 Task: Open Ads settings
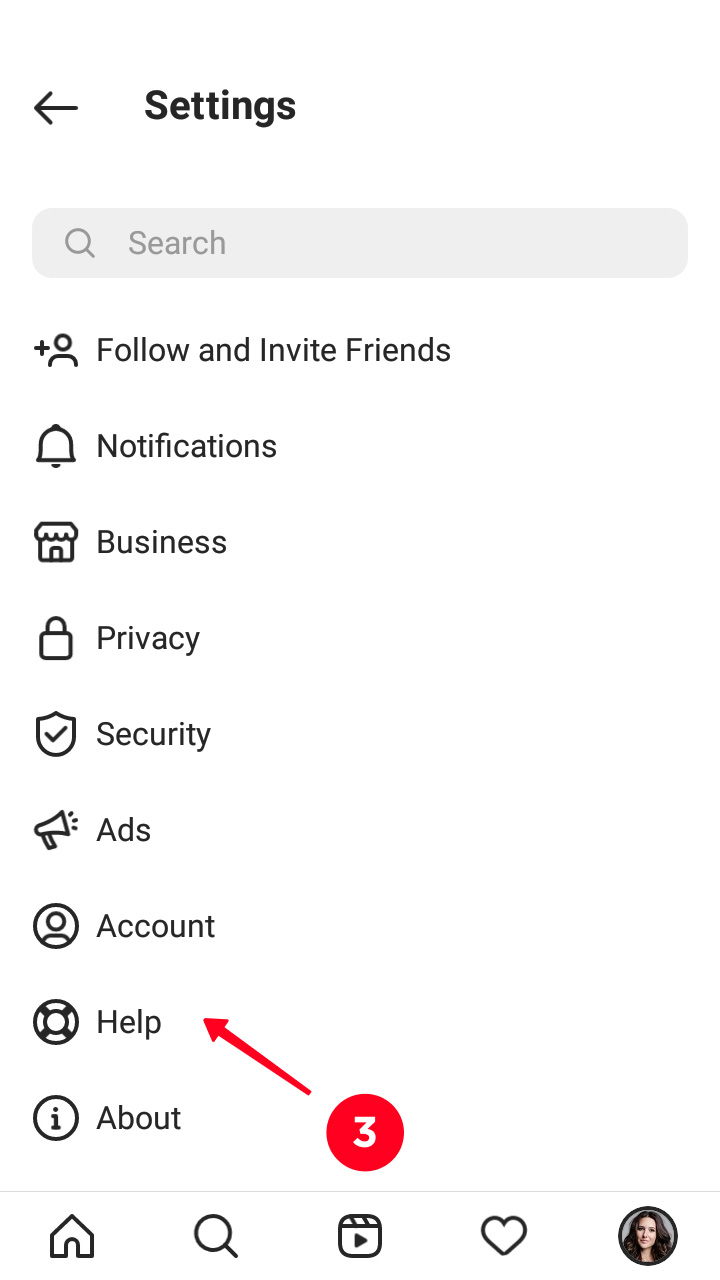coord(123,830)
